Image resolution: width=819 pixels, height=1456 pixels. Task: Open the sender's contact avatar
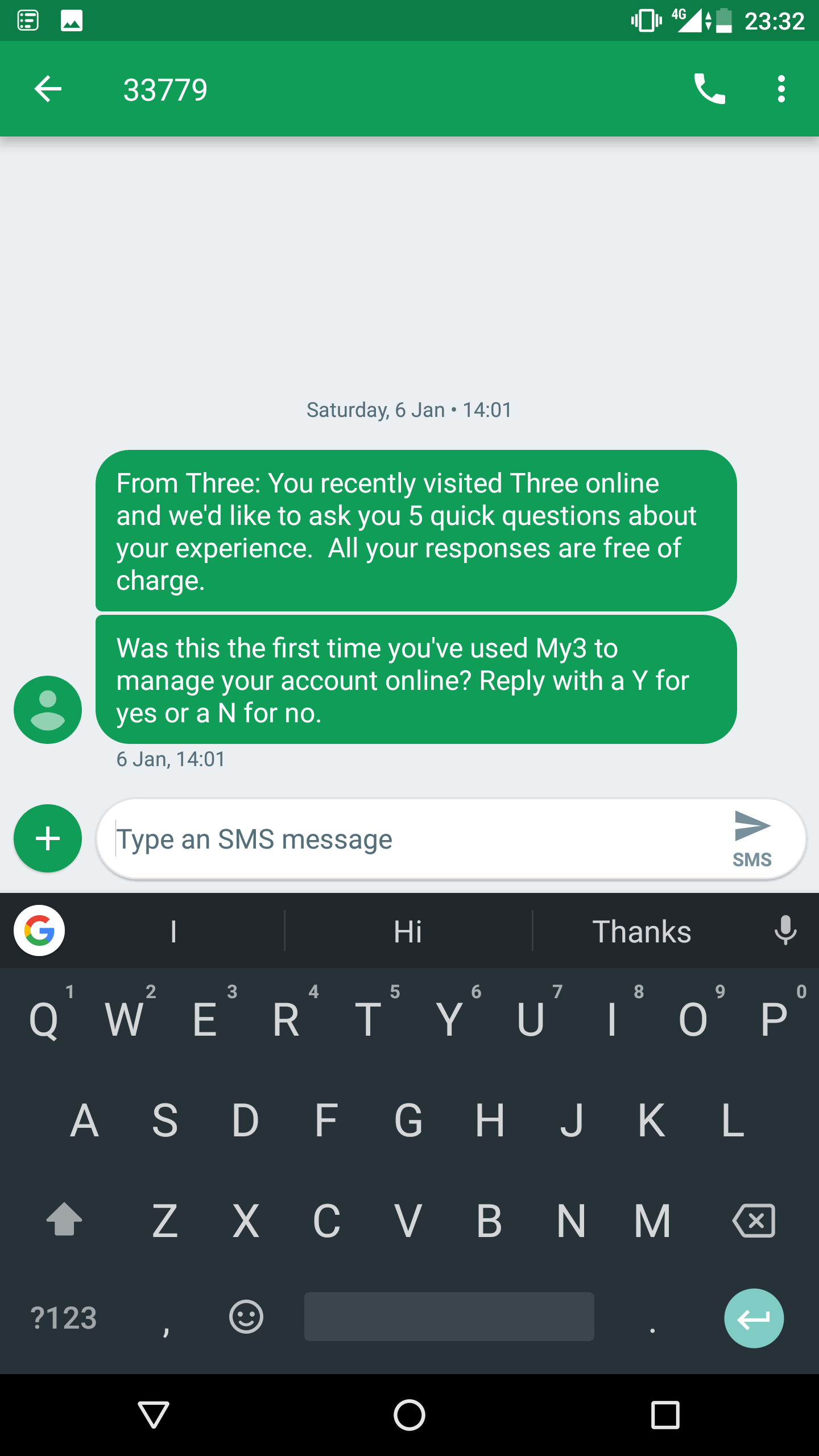(48, 709)
